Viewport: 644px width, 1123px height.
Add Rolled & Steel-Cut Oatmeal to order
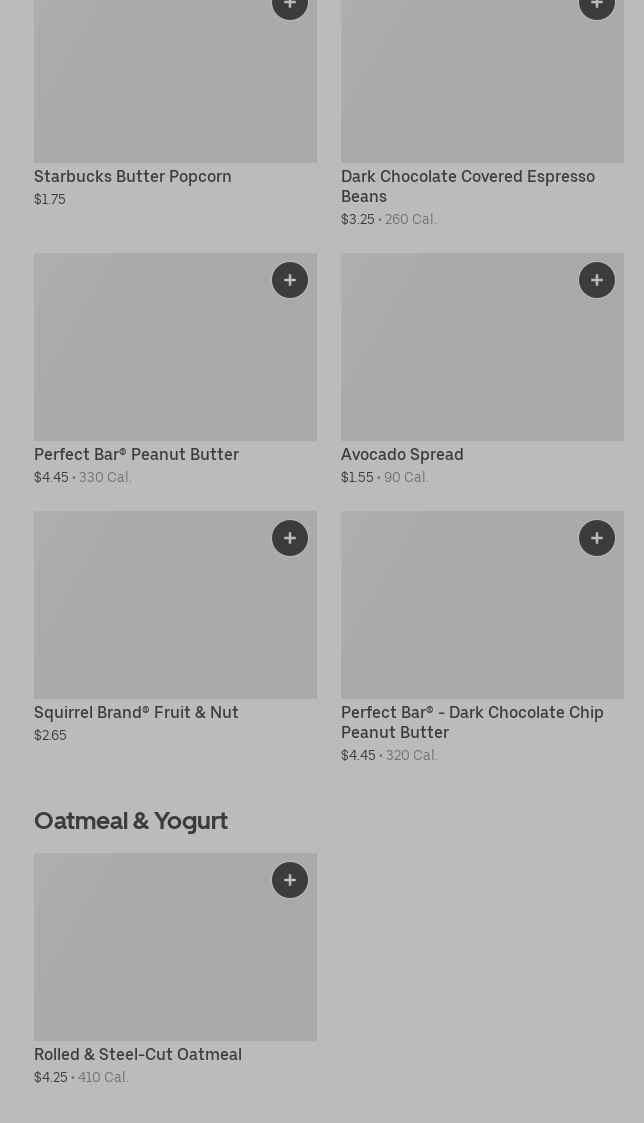click(x=290, y=880)
